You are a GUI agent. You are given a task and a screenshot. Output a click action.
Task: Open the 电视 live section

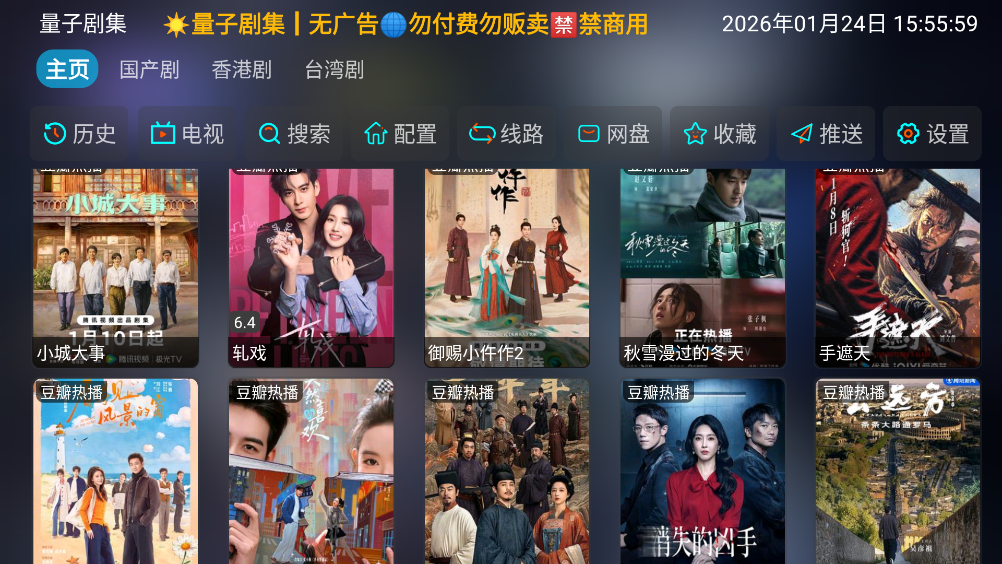(186, 134)
